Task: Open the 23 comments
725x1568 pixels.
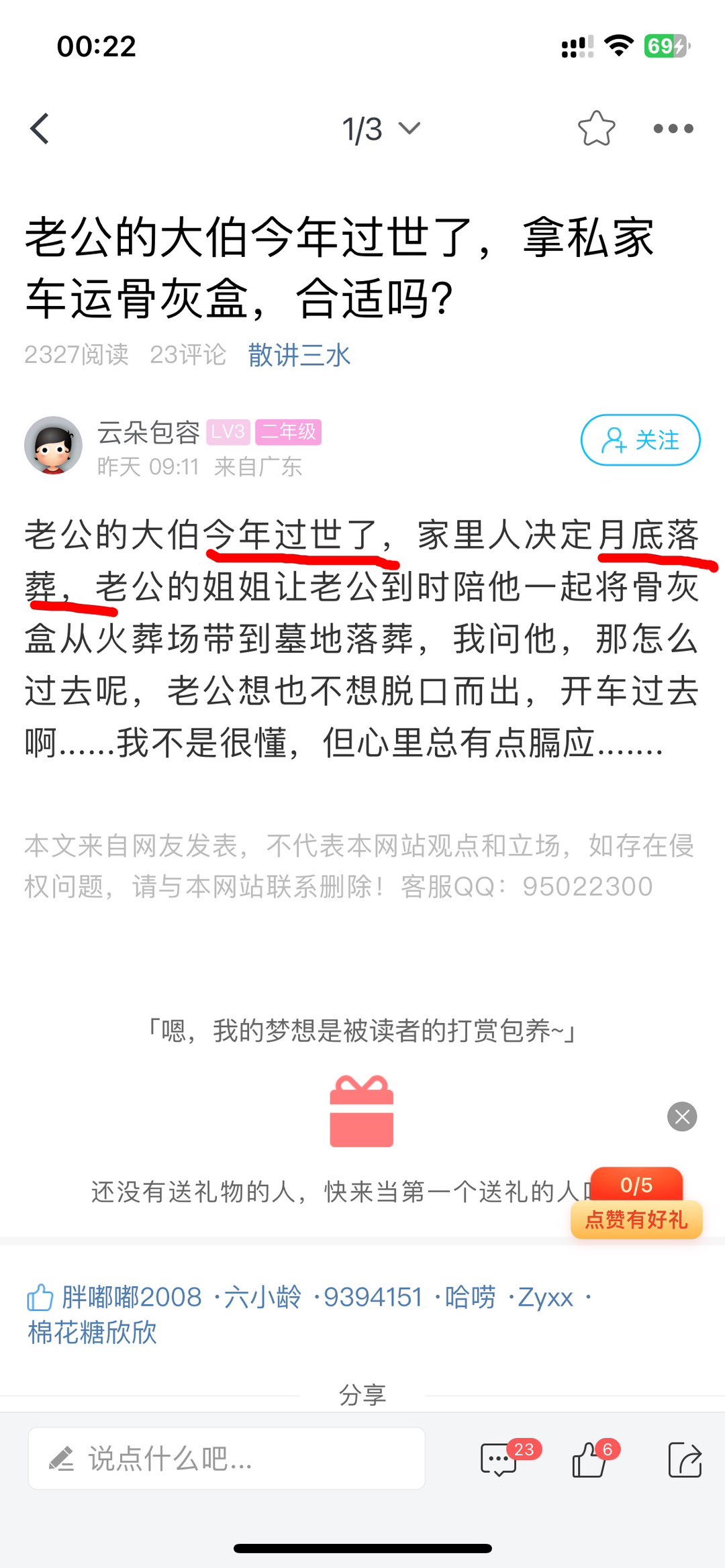Action: tap(500, 1459)
